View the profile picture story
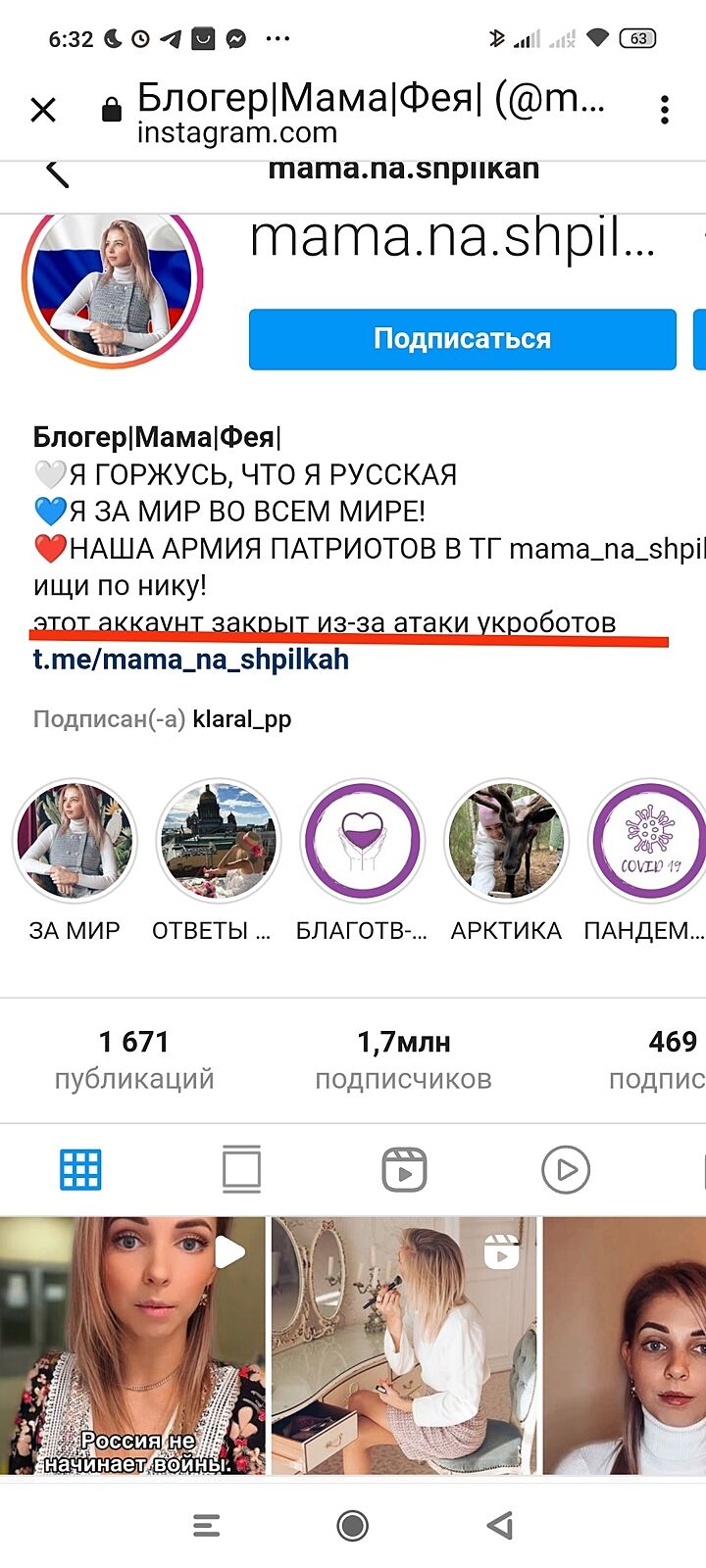 click(x=113, y=280)
